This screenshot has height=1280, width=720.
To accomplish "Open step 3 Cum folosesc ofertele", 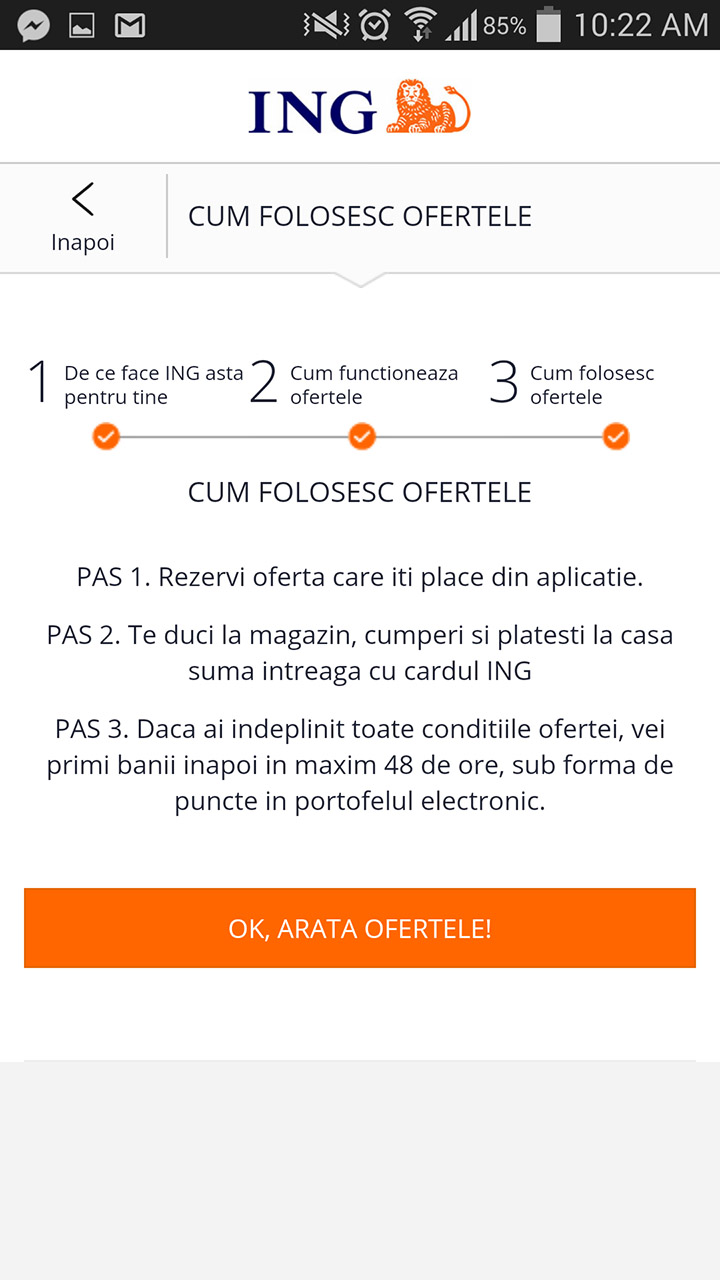I will (x=572, y=385).
